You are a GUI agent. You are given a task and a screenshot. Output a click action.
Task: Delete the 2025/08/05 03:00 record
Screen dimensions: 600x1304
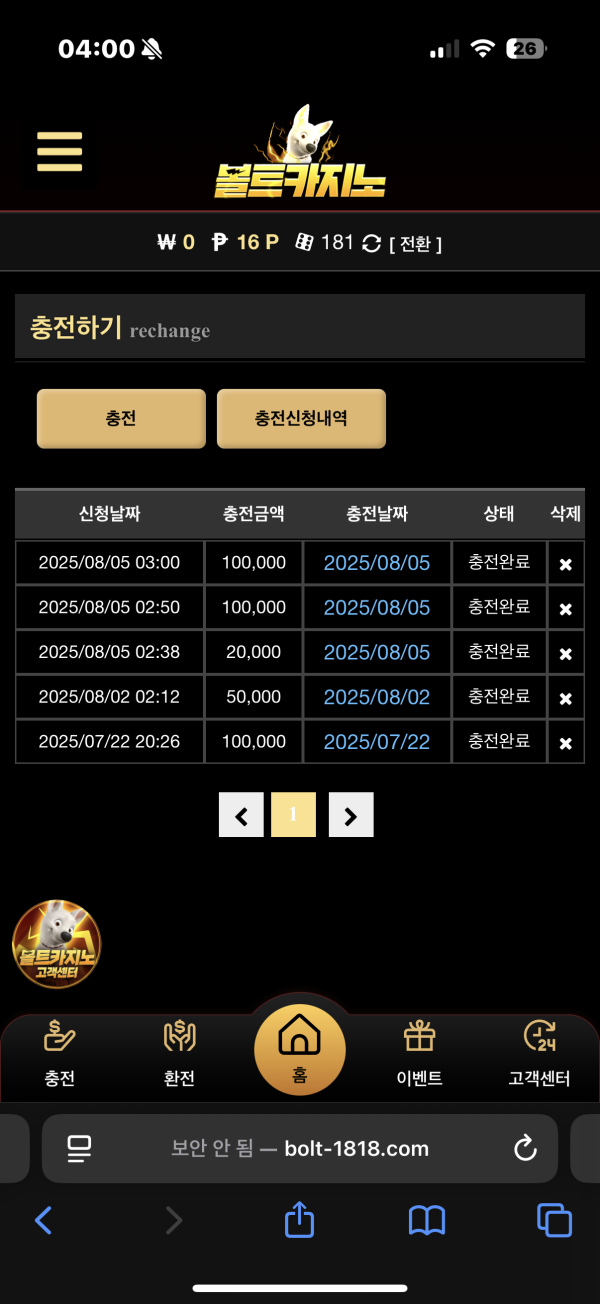[x=565, y=564]
